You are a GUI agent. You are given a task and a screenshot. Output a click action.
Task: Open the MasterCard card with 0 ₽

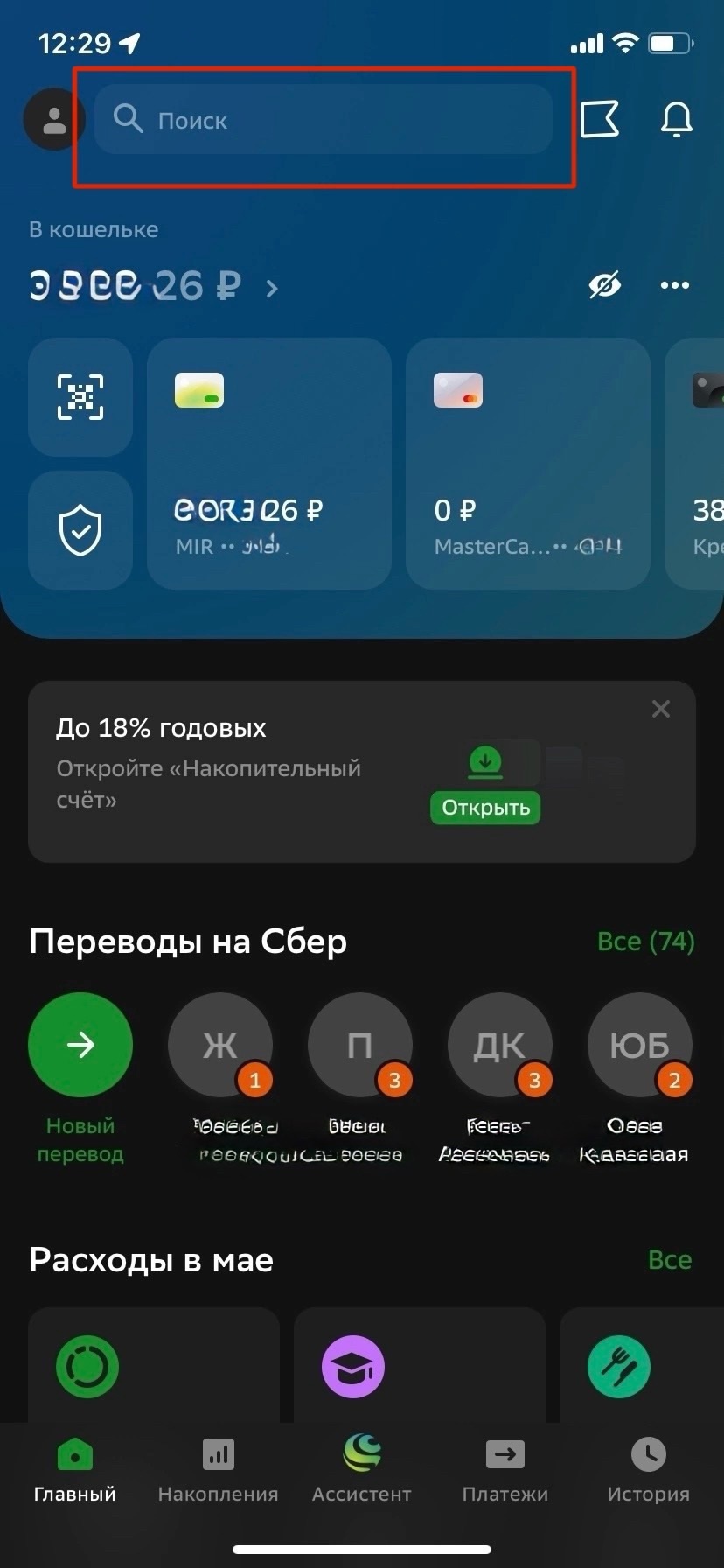(527, 464)
